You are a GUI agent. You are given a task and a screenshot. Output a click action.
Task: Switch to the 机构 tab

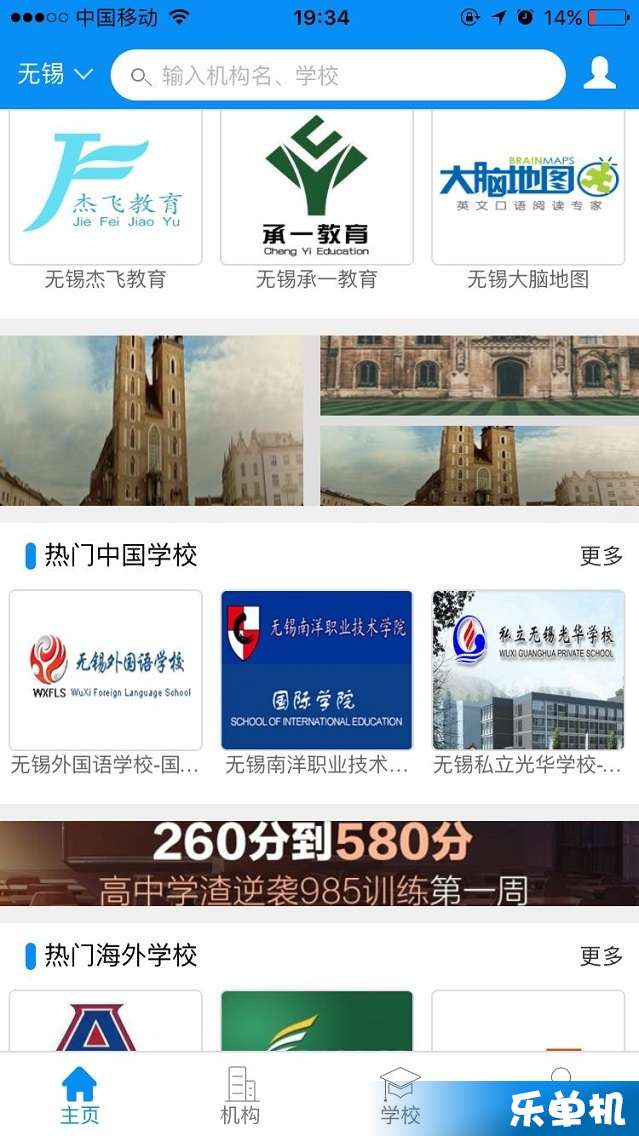coord(240,1095)
